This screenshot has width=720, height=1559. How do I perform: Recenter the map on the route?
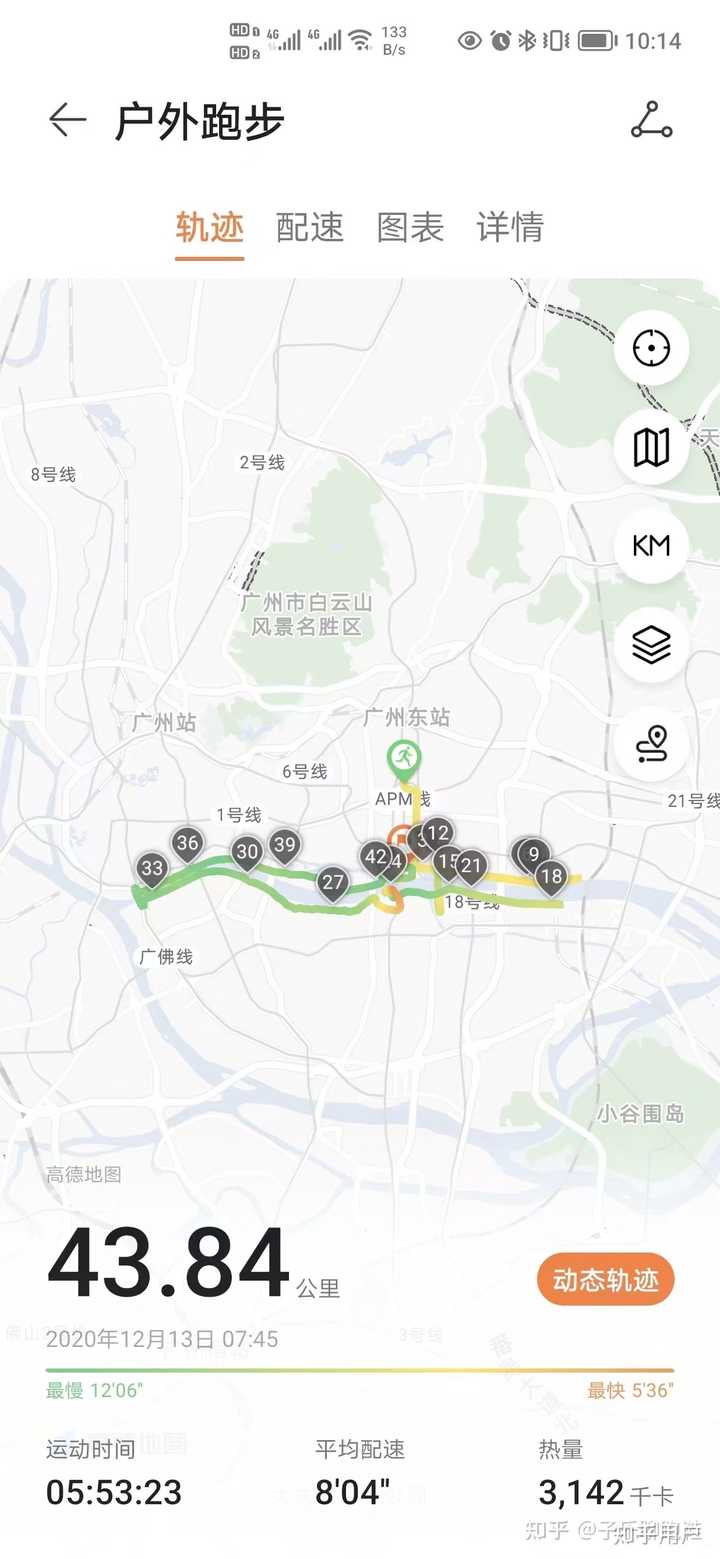point(651,348)
